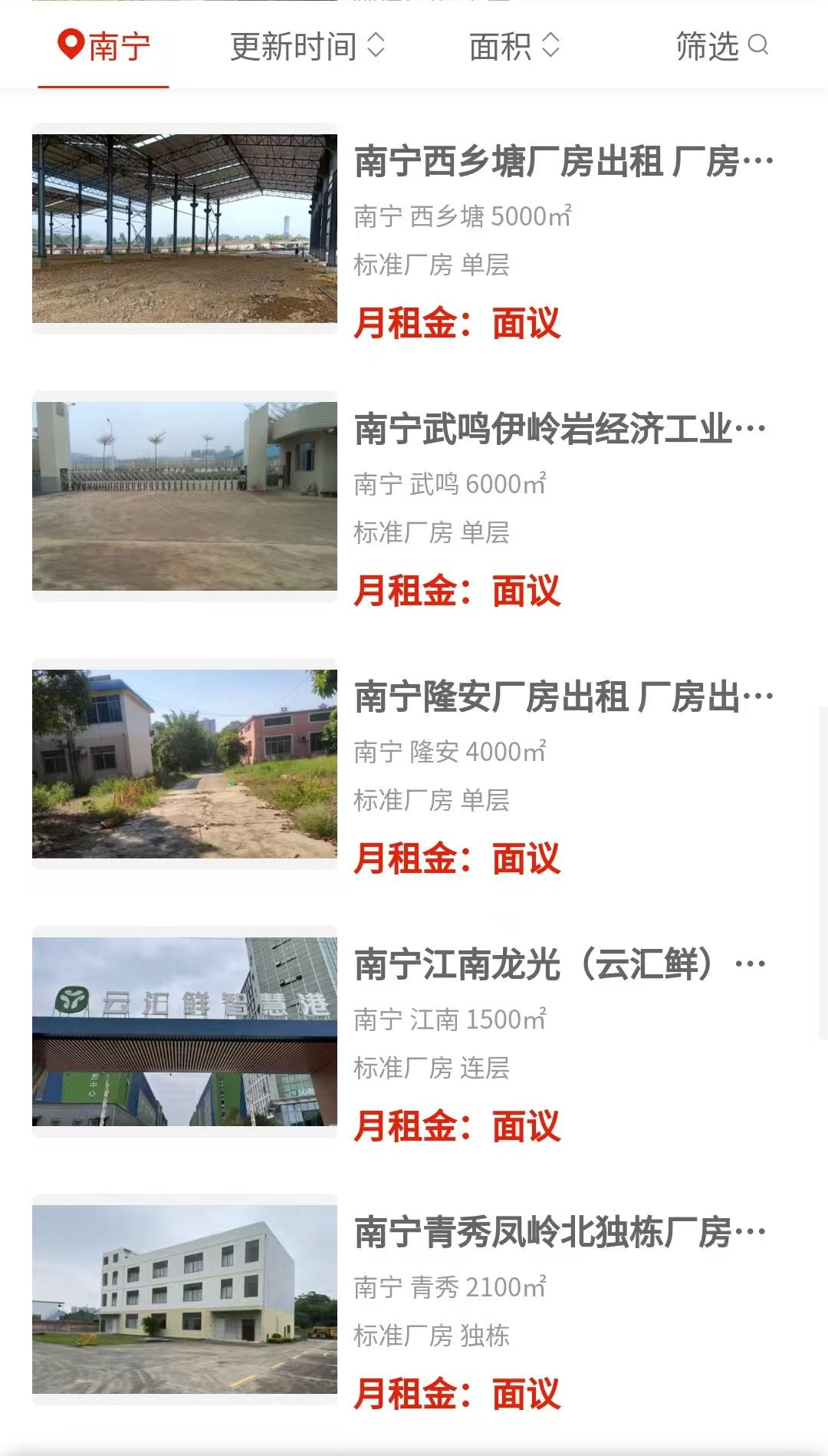Sort listings by 面积
Viewport: 828px width, 1456px height.
click(x=514, y=47)
